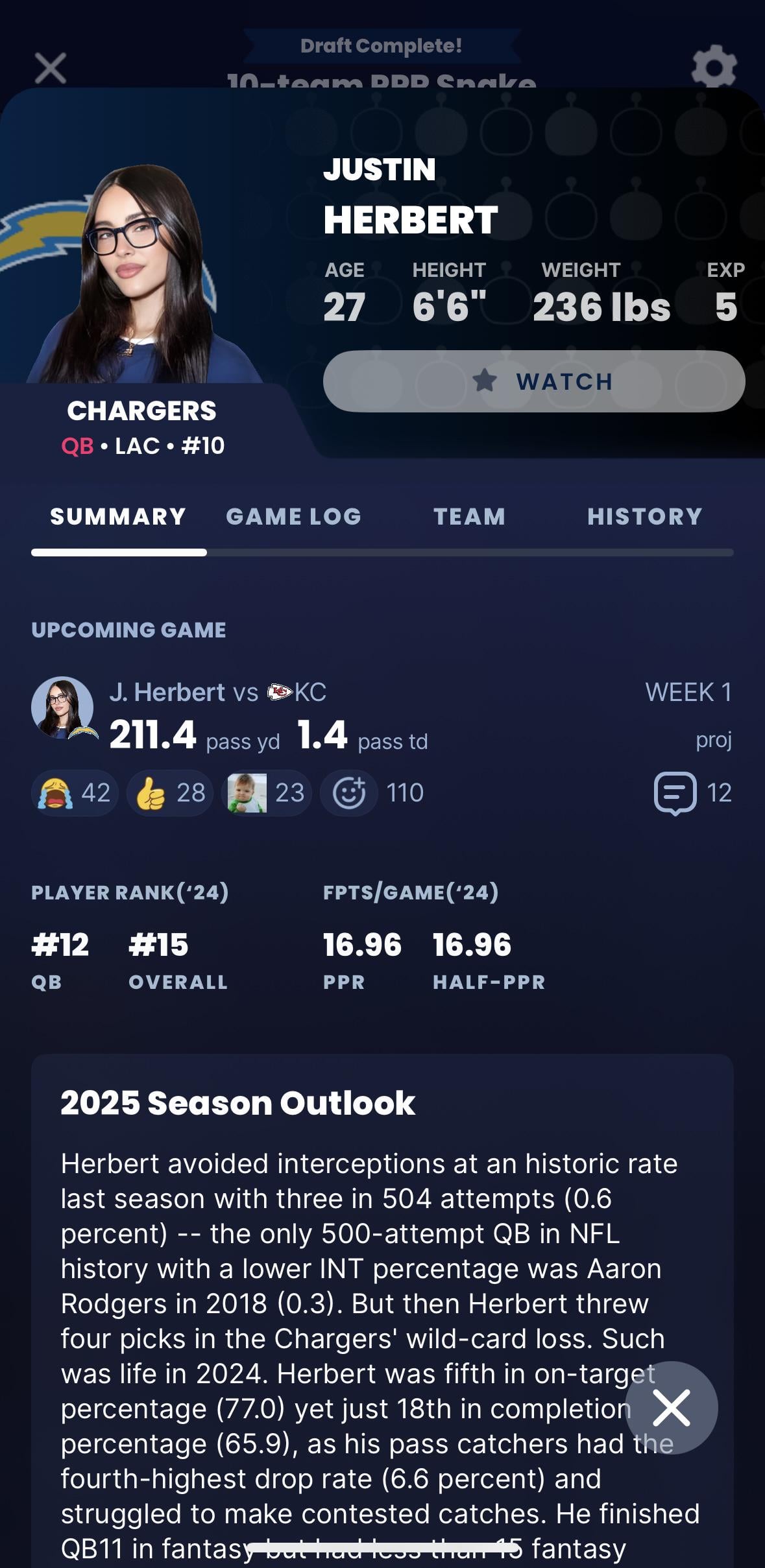Dismiss the player card with the floating X
The image size is (765, 1568).
(x=671, y=1407)
